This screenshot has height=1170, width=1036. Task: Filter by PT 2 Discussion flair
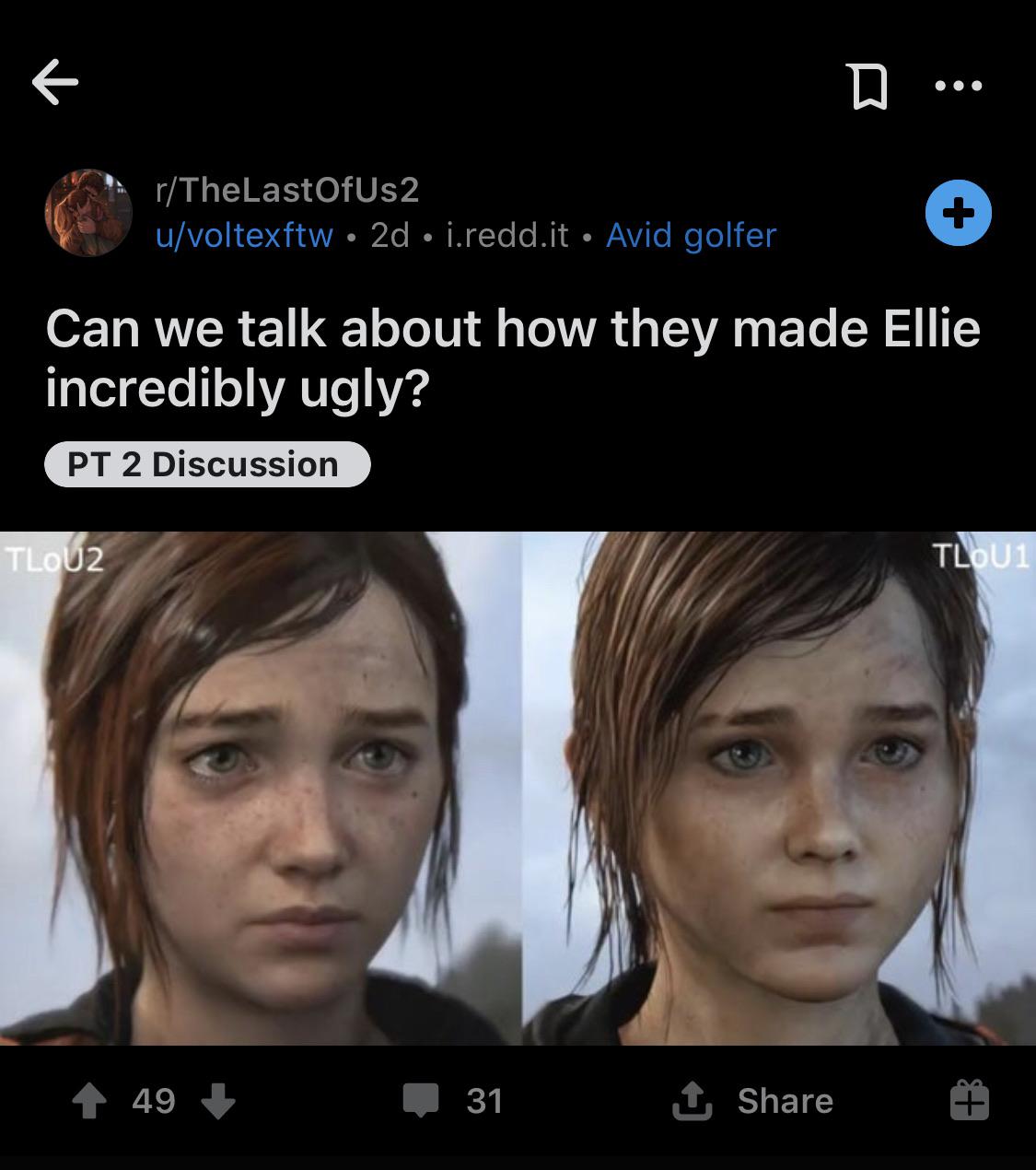pyautogui.click(x=207, y=464)
